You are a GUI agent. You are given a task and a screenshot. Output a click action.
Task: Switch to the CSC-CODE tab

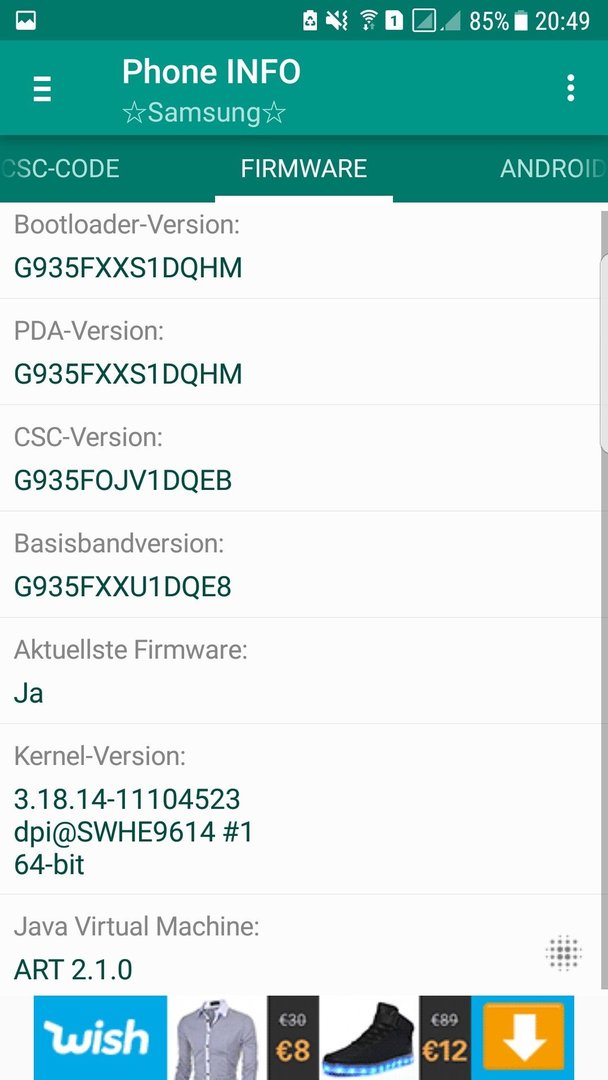(61, 169)
